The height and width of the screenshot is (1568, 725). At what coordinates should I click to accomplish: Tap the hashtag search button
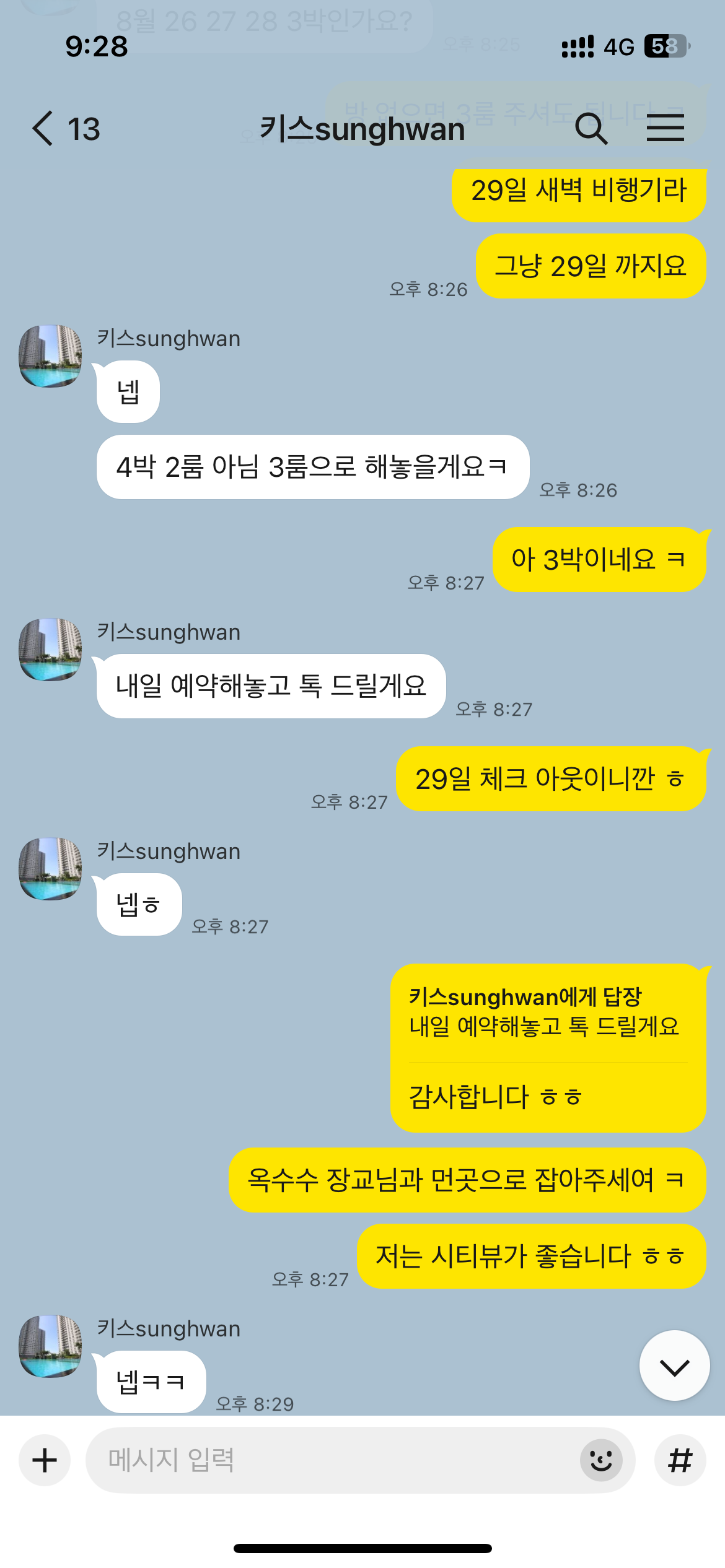pyautogui.click(x=680, y=1460)
